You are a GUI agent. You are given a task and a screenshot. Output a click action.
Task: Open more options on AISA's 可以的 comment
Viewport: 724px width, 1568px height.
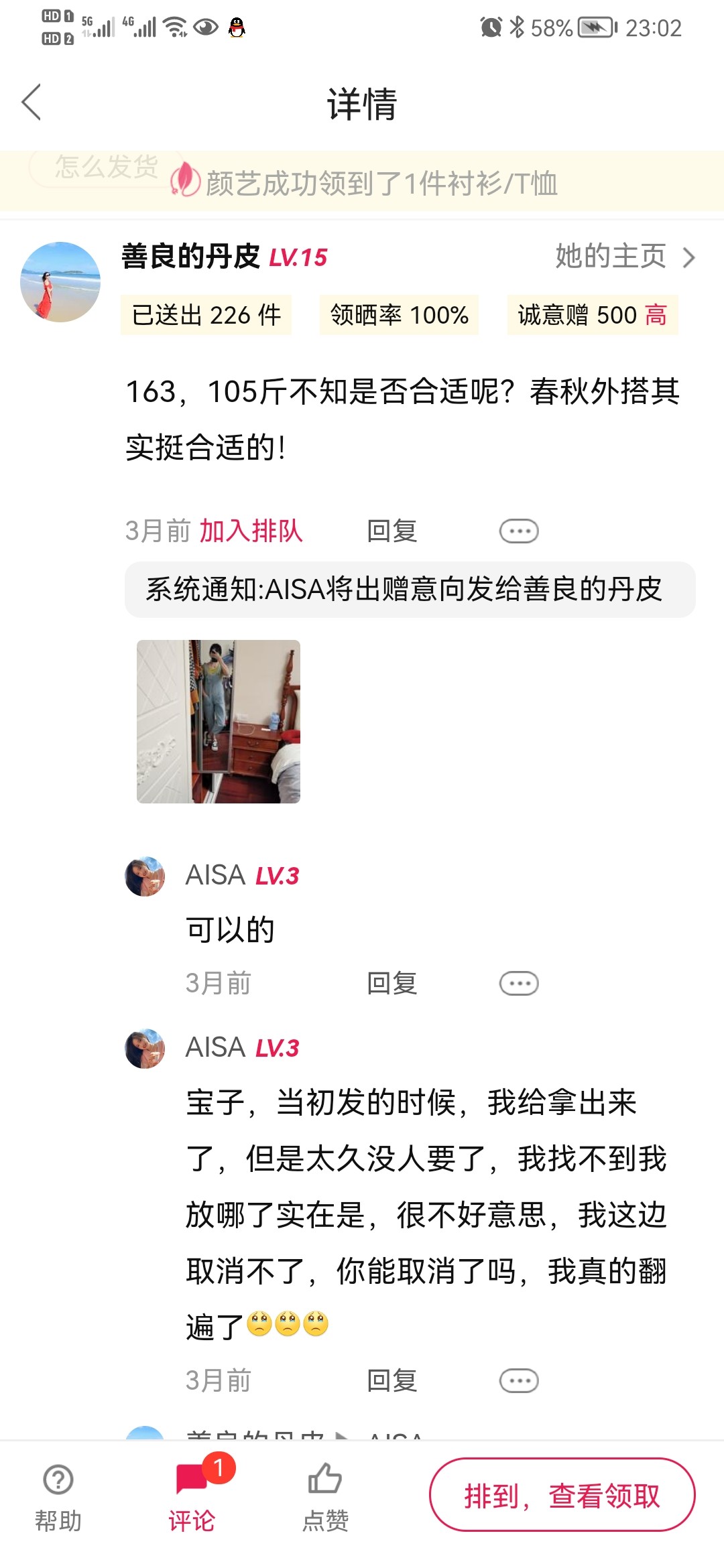point(518,983)
